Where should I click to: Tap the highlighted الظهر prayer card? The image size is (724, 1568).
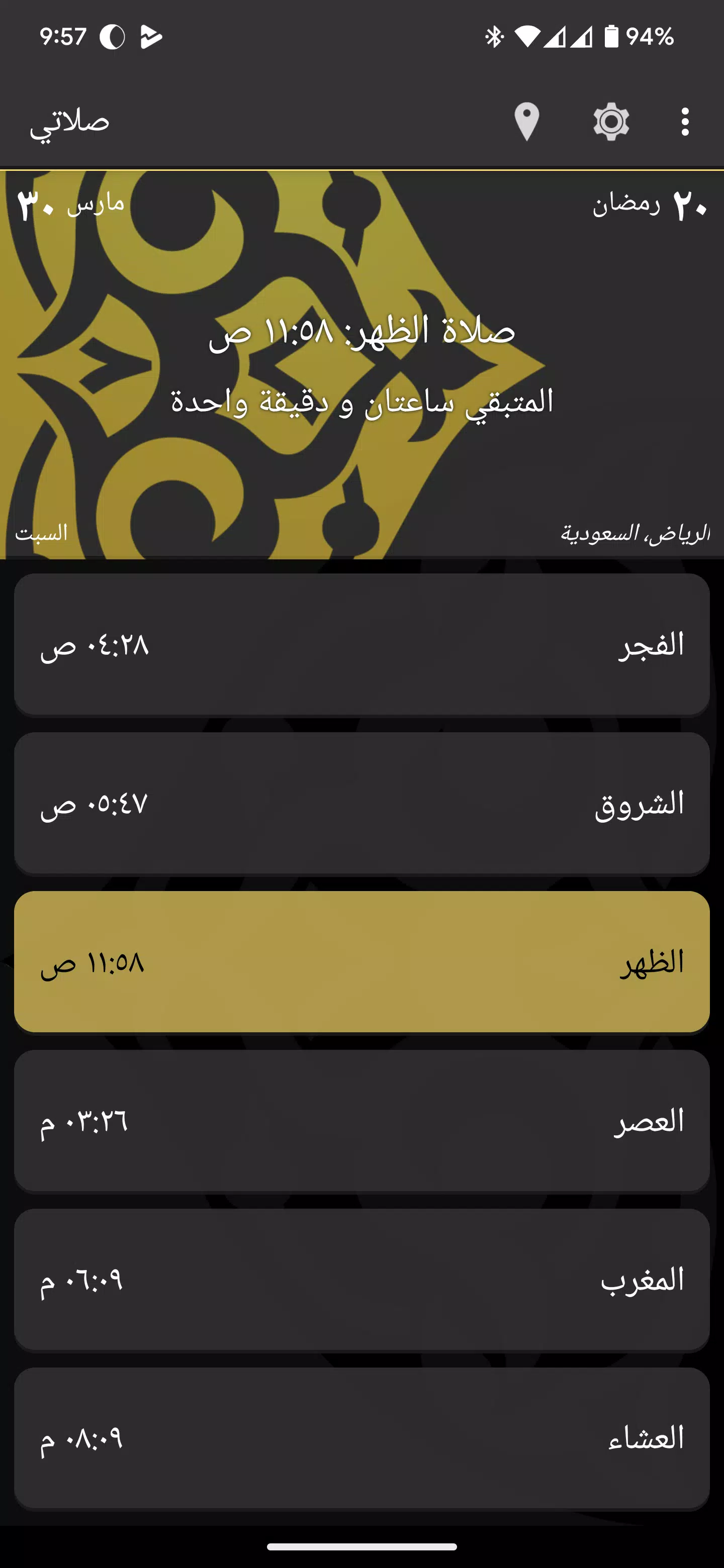point(361,962)
